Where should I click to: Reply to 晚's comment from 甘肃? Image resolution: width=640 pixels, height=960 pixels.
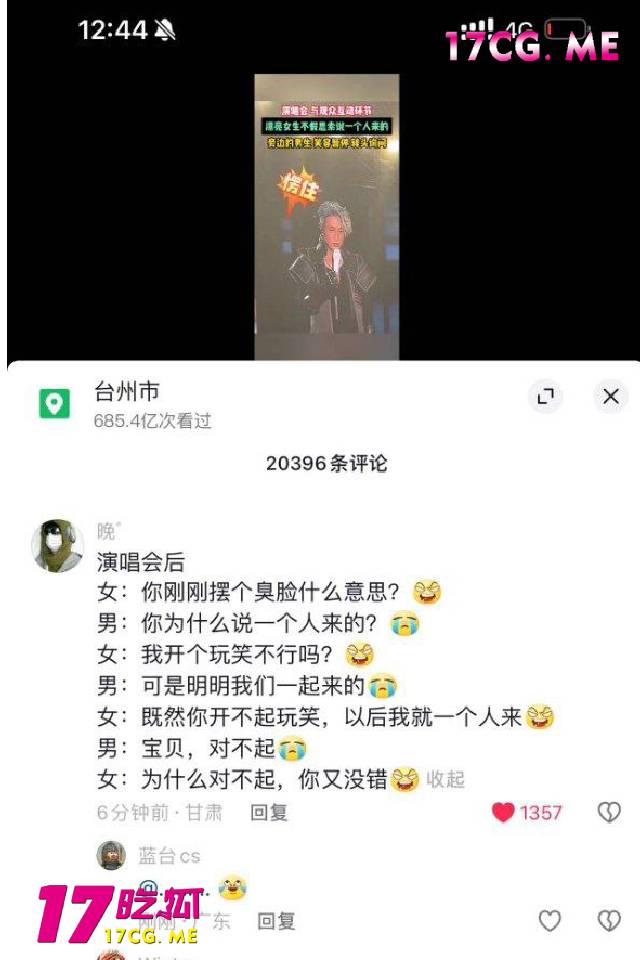click(268, 812)
